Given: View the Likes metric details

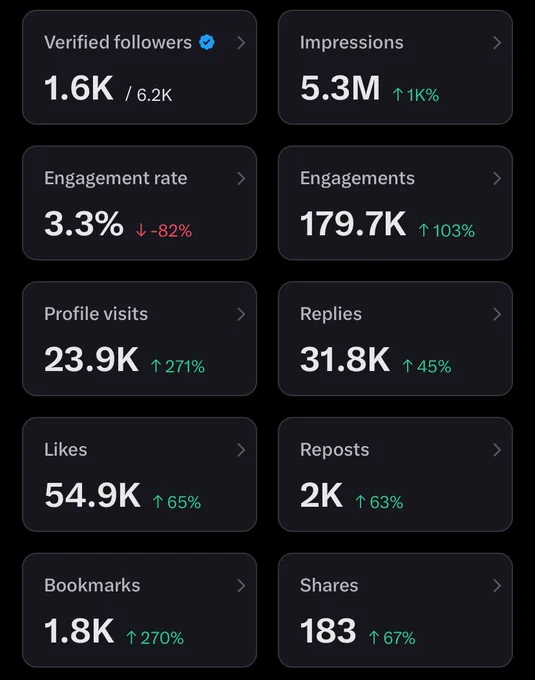Looking at the screenshot, I should tap(139, 474).
